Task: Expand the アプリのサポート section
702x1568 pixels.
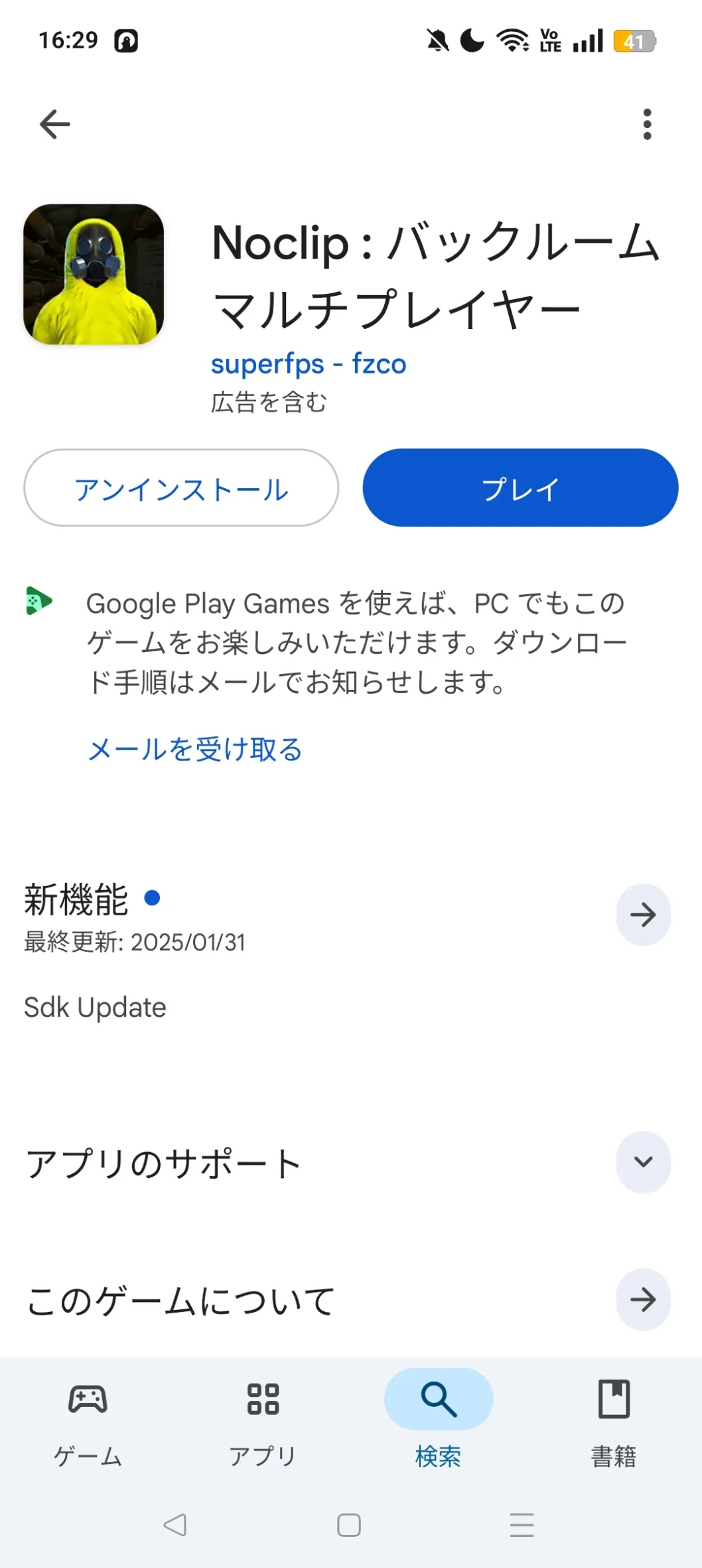Action: point(643,1162)
